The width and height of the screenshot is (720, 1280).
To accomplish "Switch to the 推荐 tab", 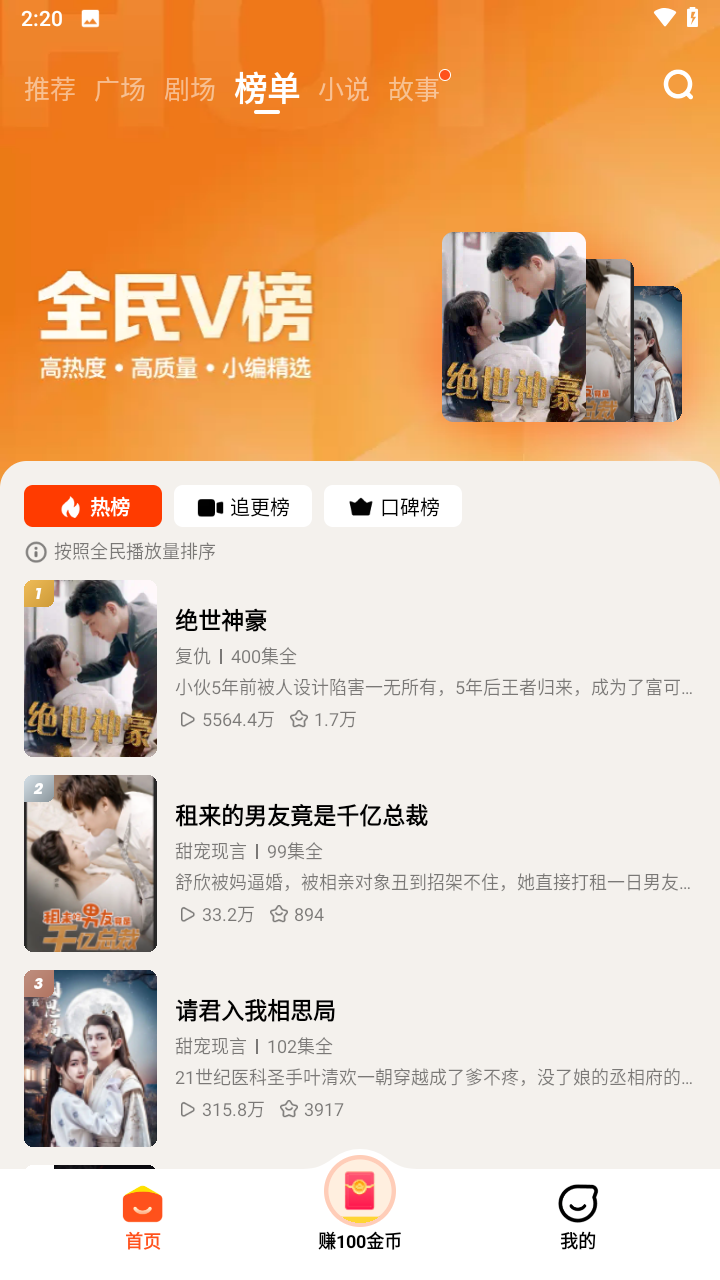I will (50, 89).
